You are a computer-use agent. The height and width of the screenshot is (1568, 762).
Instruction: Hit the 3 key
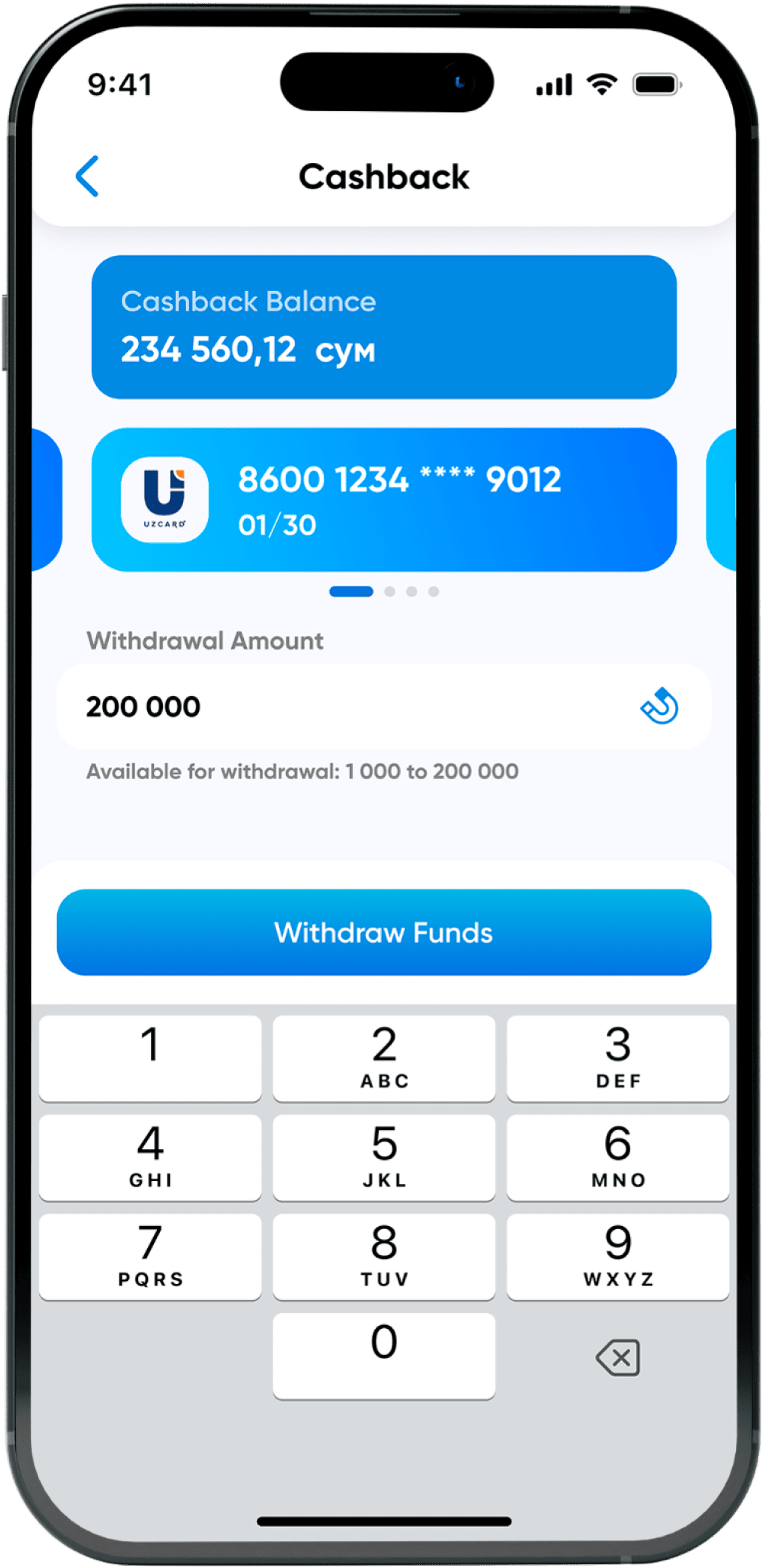[x=618, y=1058]
